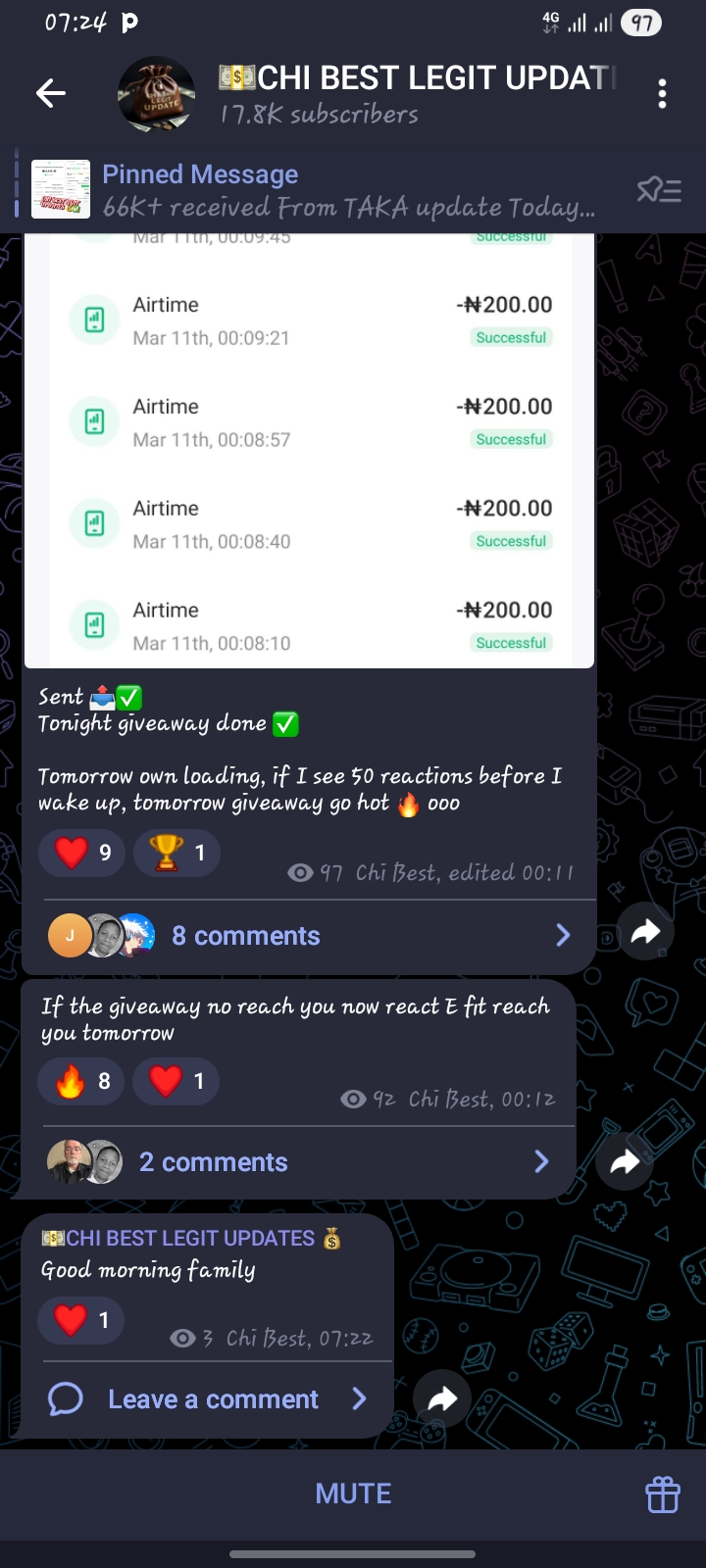
Task: Mute this channel
Action: pyautogui.click(x=353, y=1494)
